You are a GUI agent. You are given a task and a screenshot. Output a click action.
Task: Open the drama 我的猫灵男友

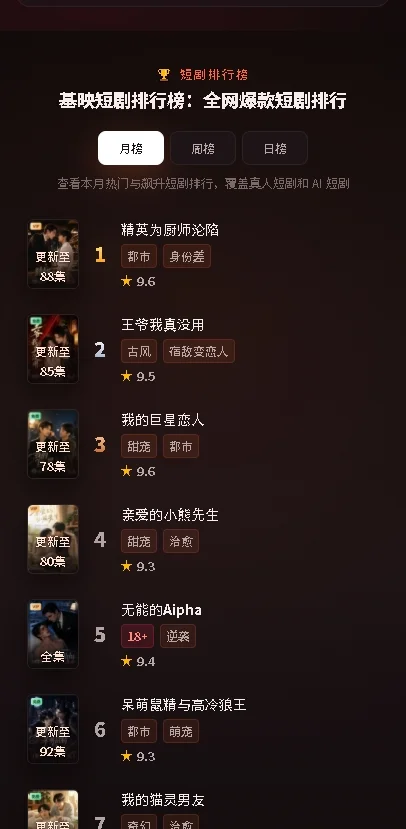click(163, 800)
